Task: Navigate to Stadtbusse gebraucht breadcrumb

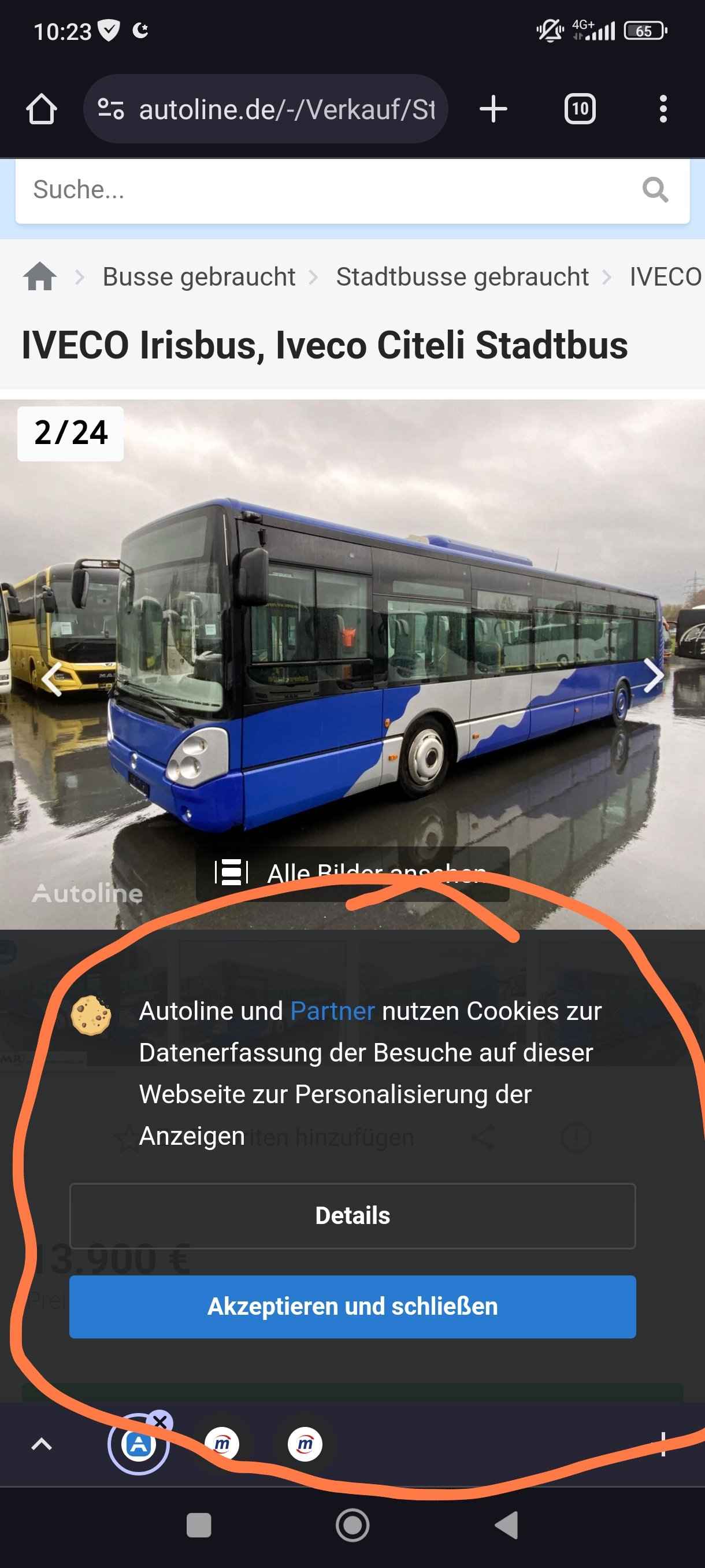Action: click(x=463, y=276)
